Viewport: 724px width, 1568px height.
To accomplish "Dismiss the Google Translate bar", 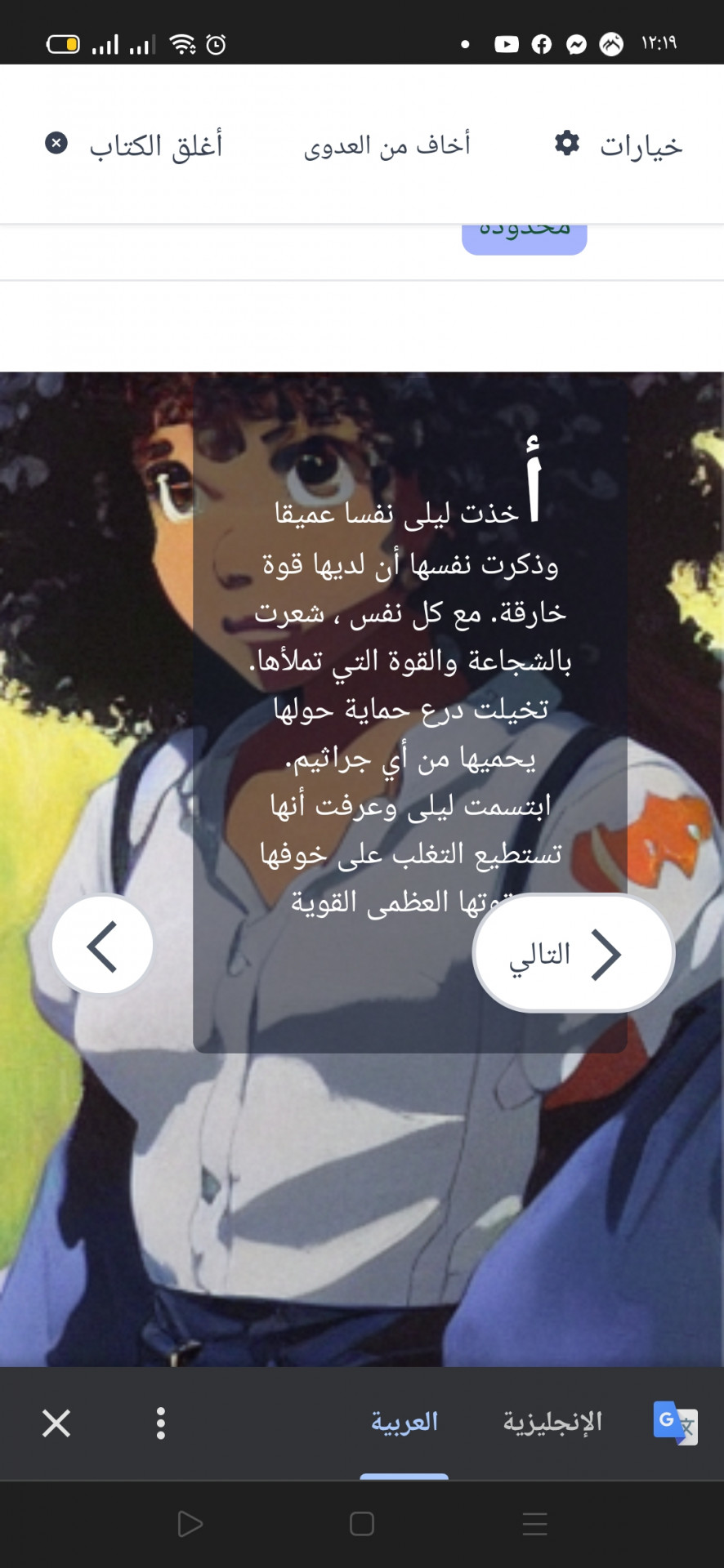I will (56, 1423).
